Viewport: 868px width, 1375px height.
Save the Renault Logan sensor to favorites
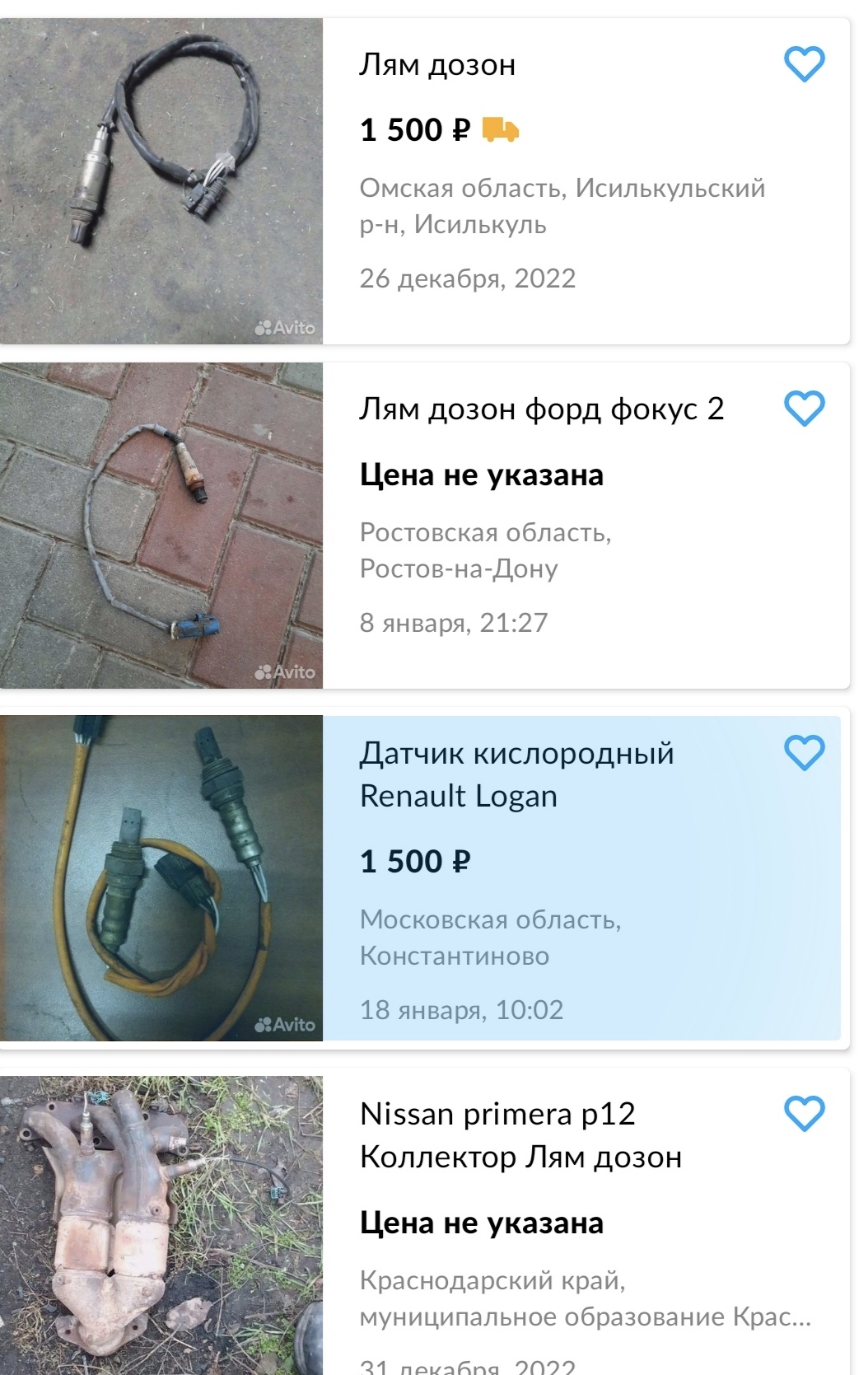pyautogui.click(x=804, y=753)
